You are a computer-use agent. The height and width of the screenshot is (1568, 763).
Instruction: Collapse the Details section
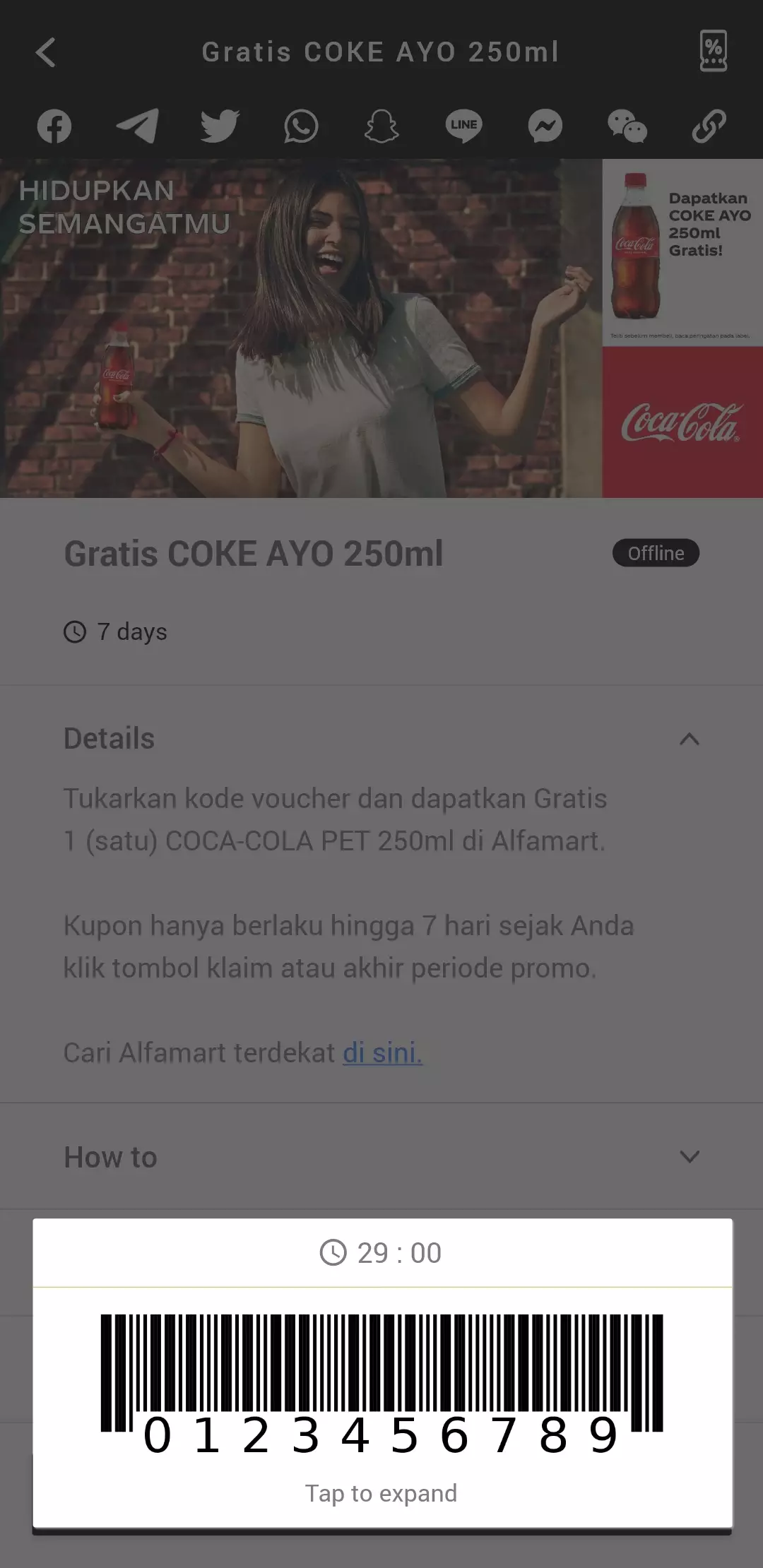click(689, 739)
